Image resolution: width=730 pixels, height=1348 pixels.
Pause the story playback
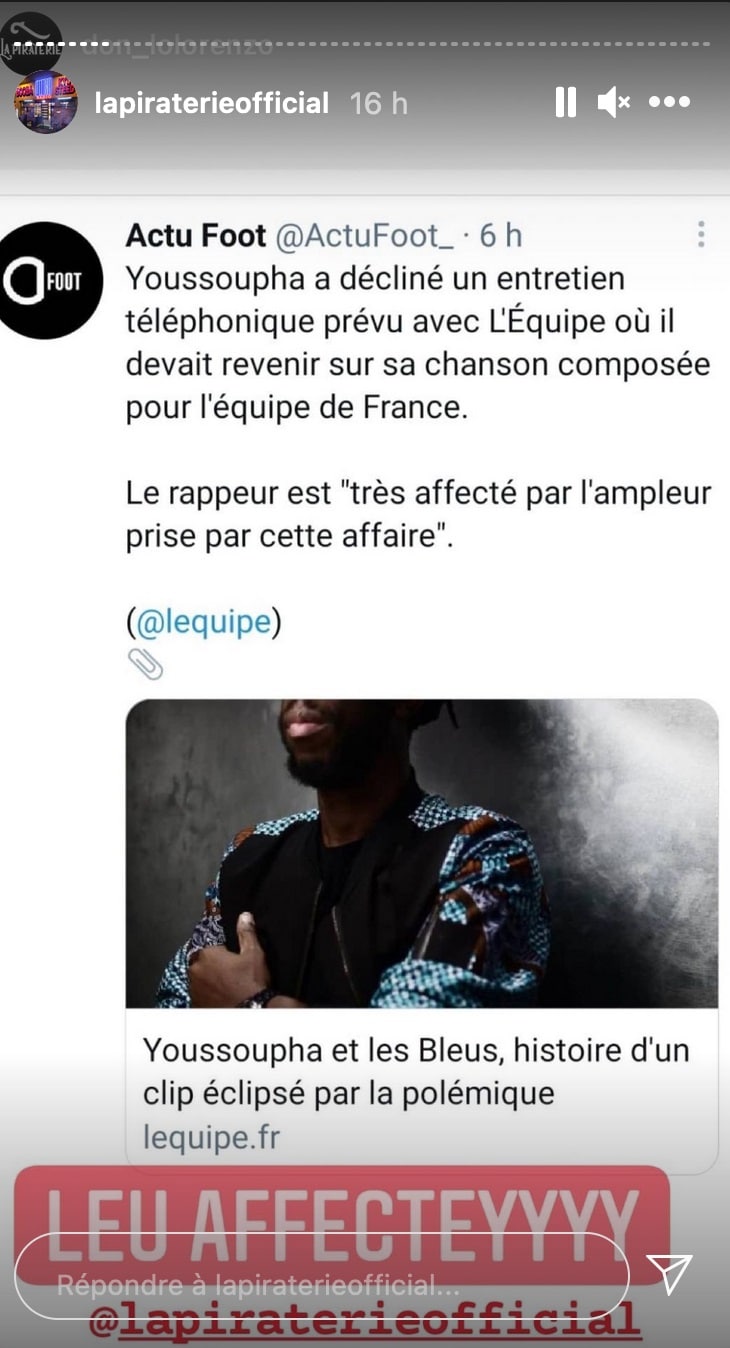pos(565,102)
